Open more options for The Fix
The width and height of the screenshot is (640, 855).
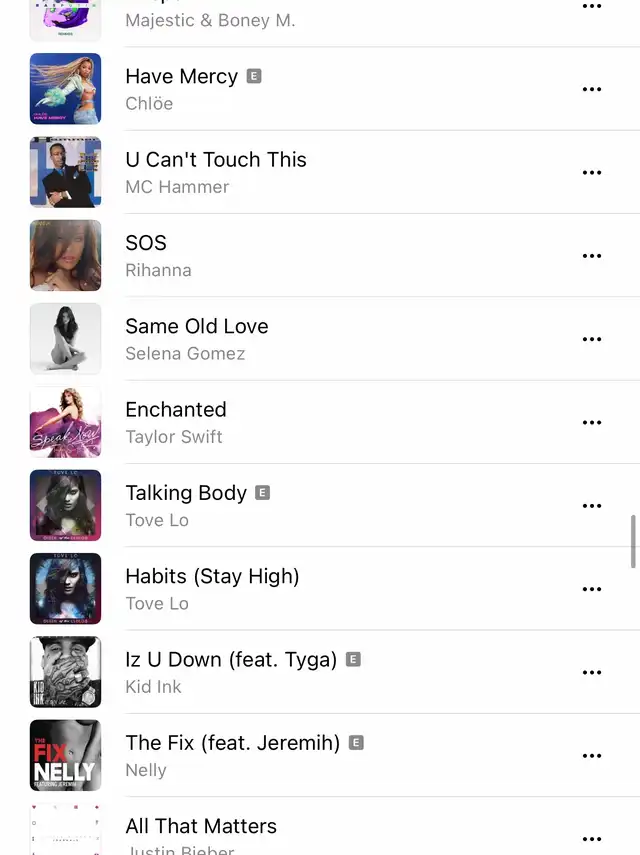coord(592,756)
